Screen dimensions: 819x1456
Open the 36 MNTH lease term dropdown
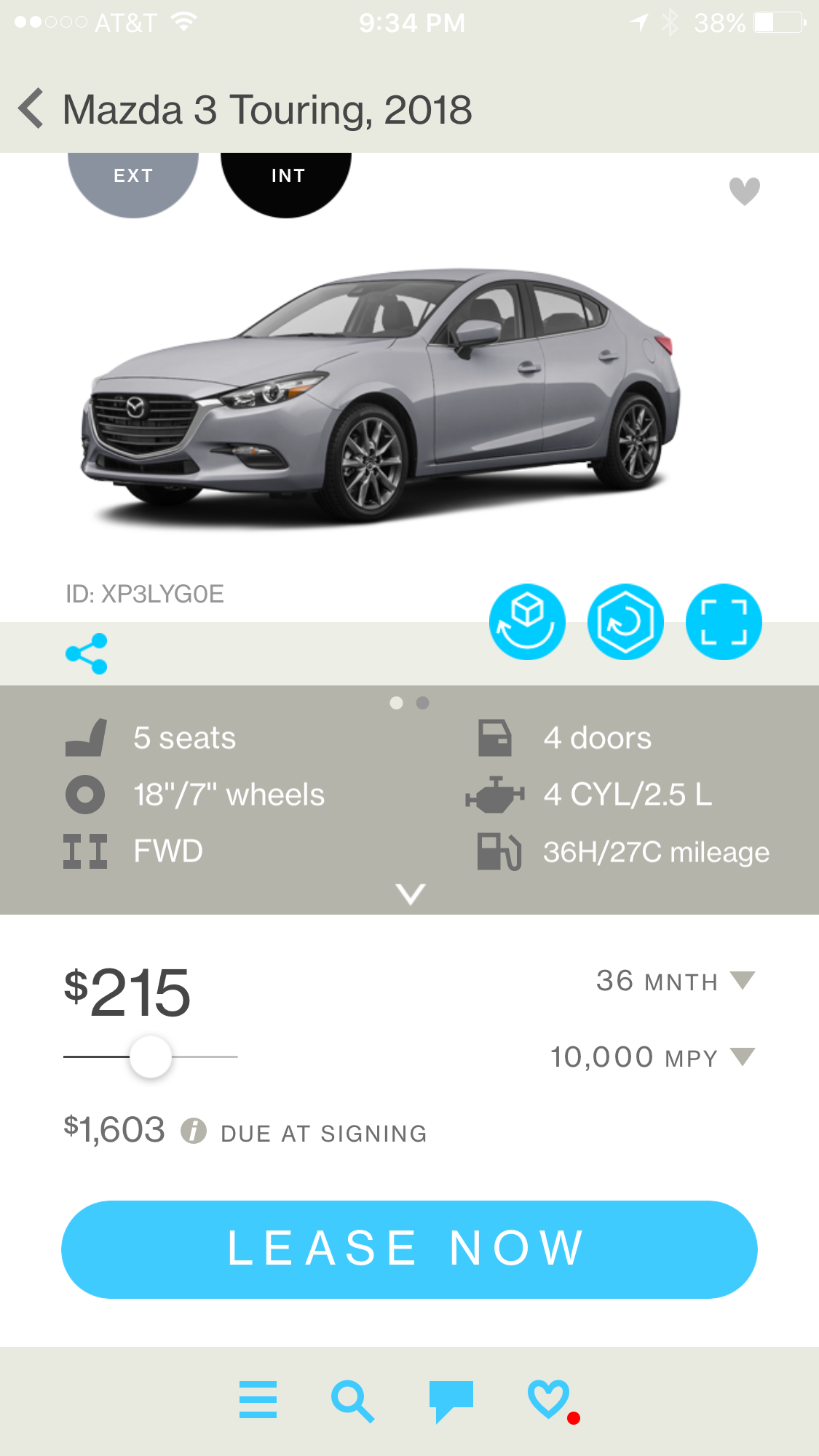click(675, 981)
